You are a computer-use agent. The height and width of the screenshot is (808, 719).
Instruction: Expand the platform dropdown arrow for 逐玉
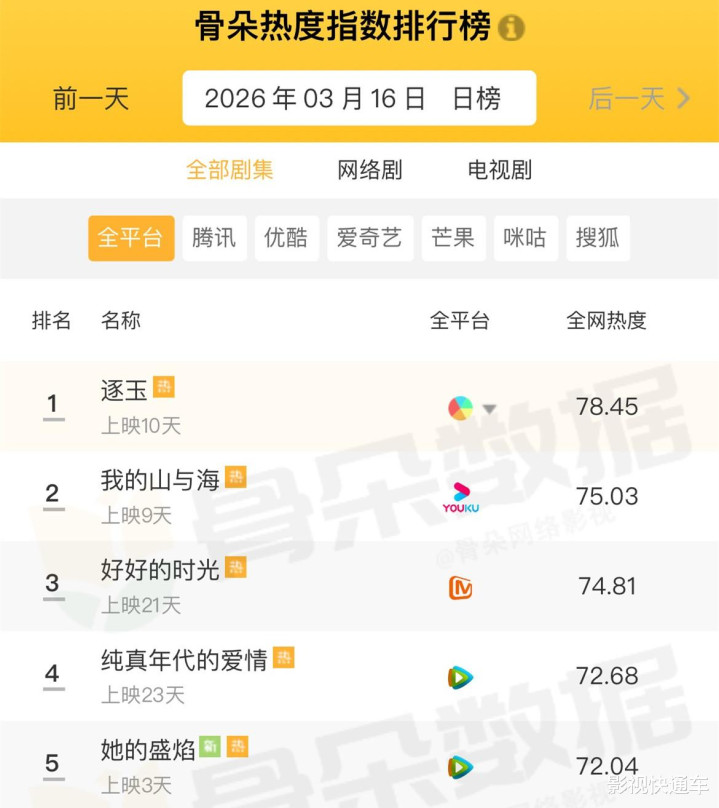tap(490, 409)
